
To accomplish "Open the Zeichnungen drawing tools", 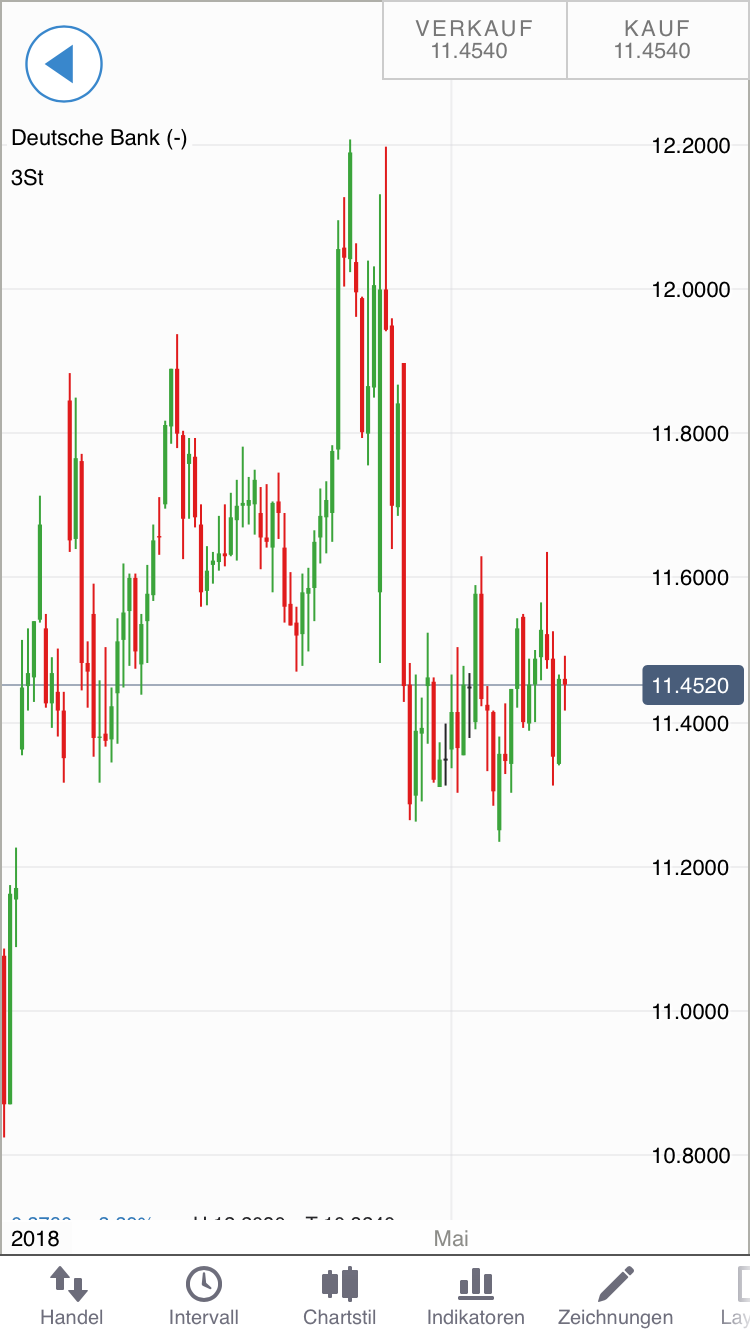I will coord(615,1296).
